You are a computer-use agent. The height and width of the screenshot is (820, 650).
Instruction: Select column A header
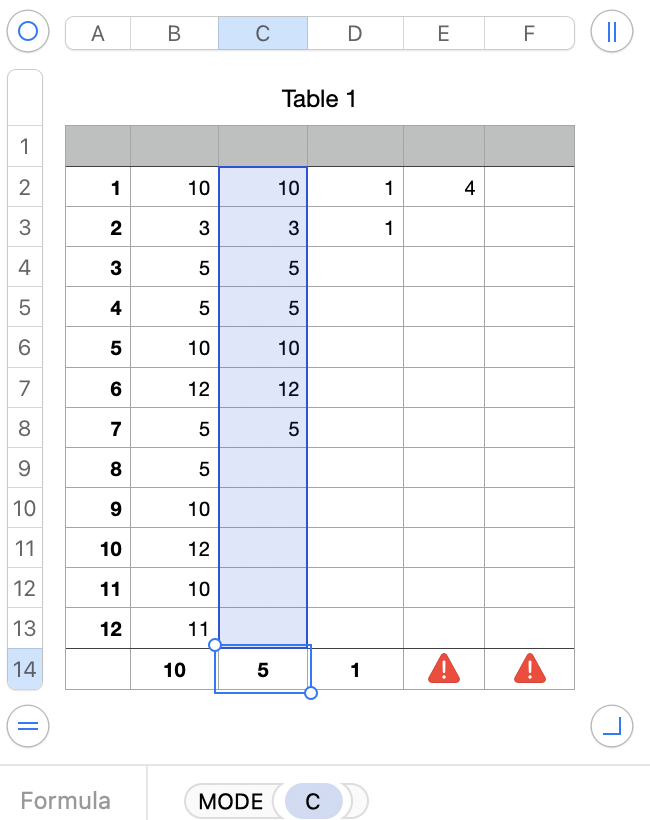[x=98, y=33]
